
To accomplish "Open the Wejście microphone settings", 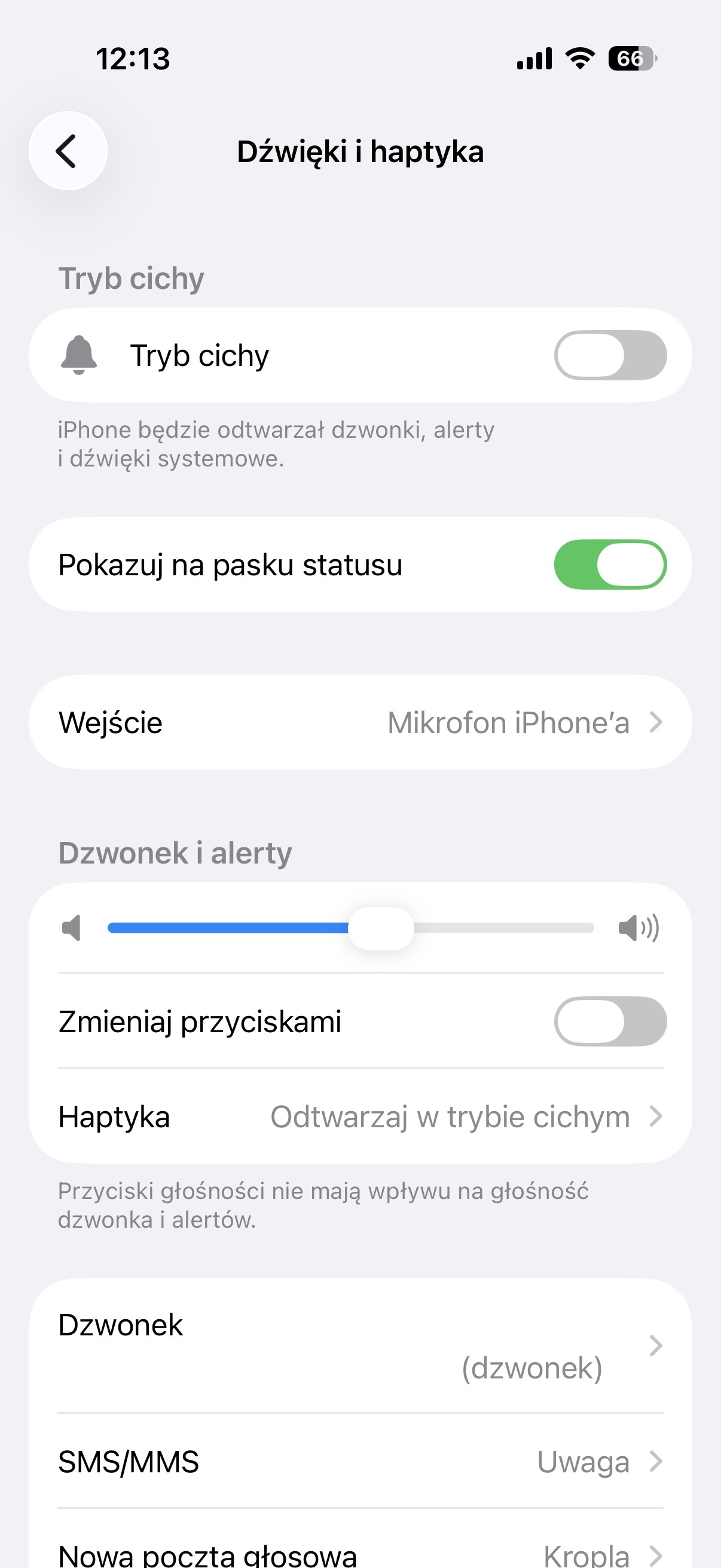I will tap(360, 722).
